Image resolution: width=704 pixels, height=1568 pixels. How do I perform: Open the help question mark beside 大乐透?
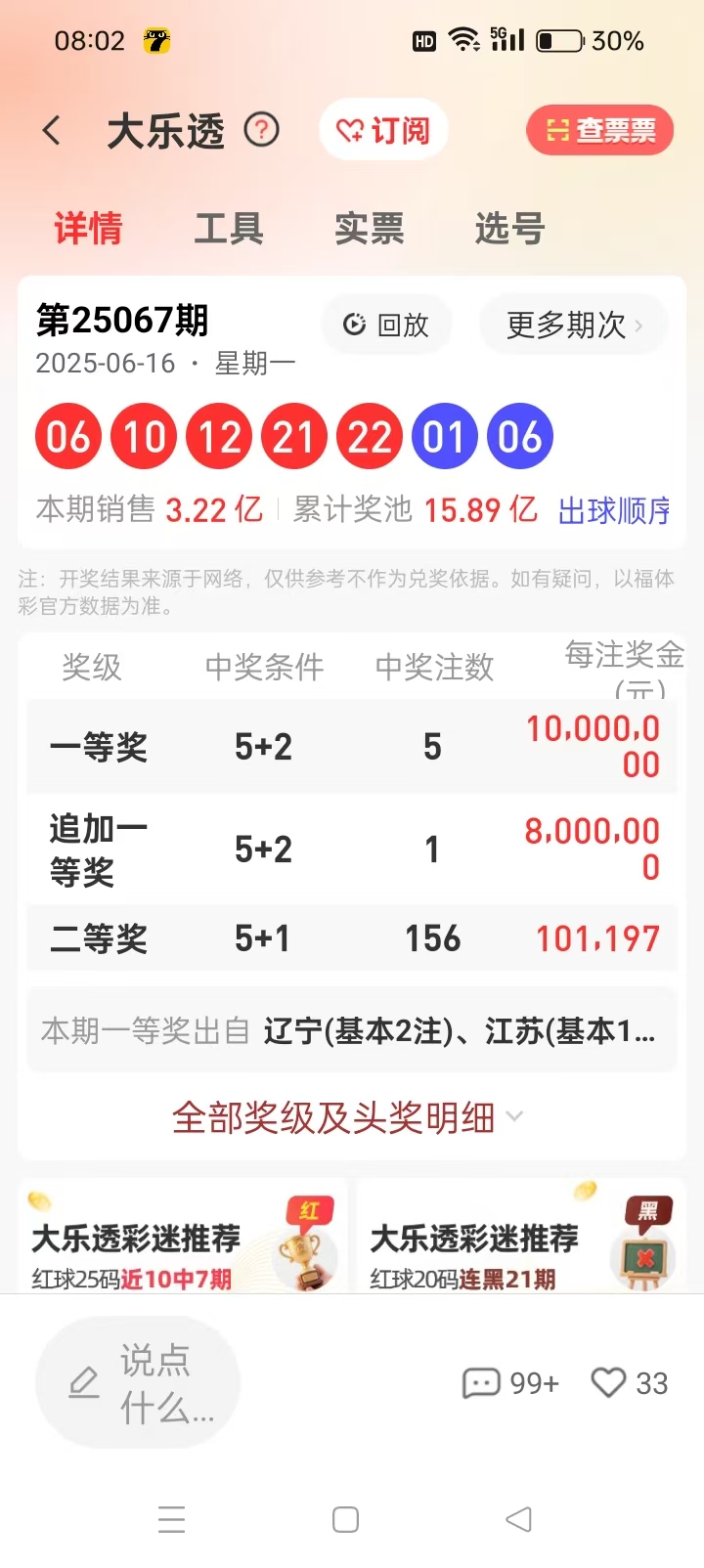point(261,129)
